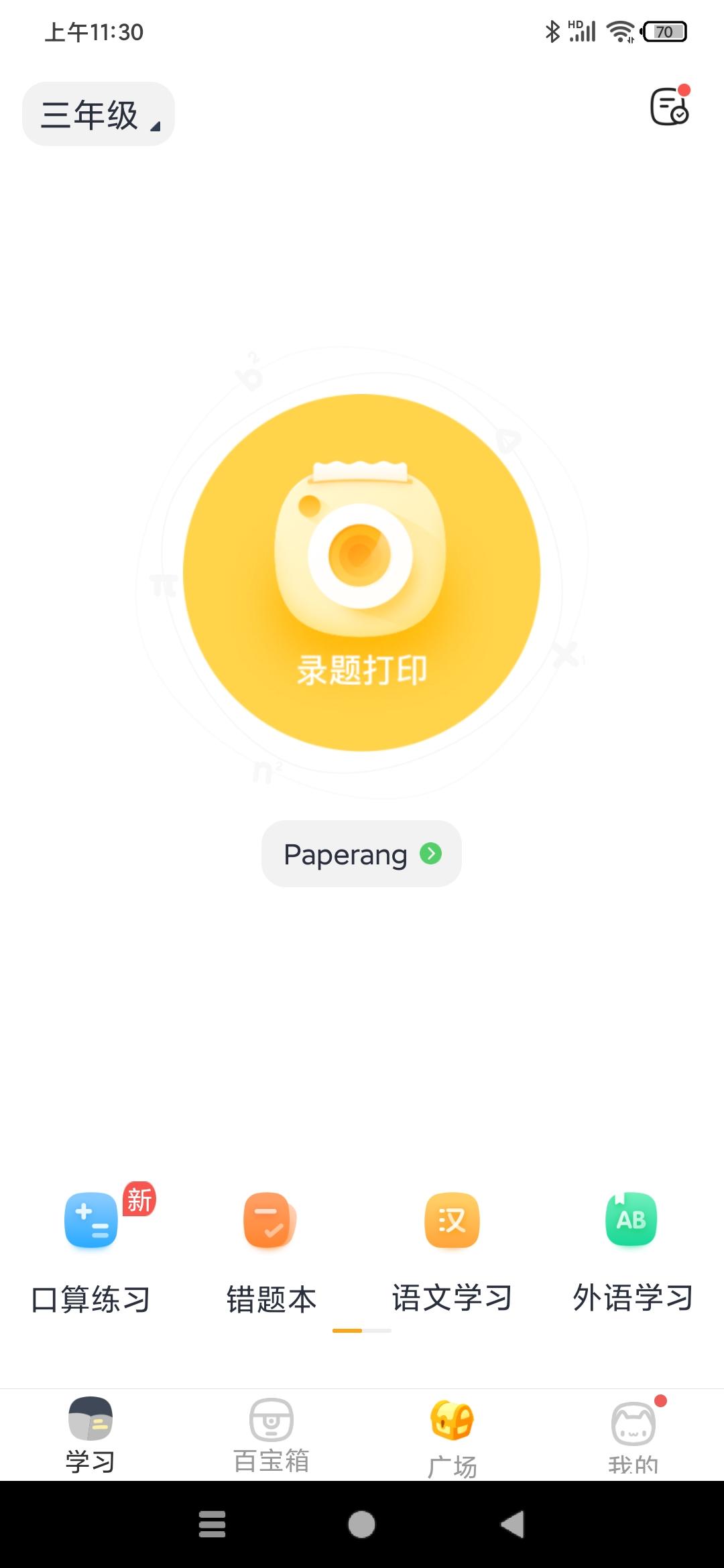This screenshot has height=1568, width=724.
Task: Go back using the system back button
Action: click(513, 1524)
